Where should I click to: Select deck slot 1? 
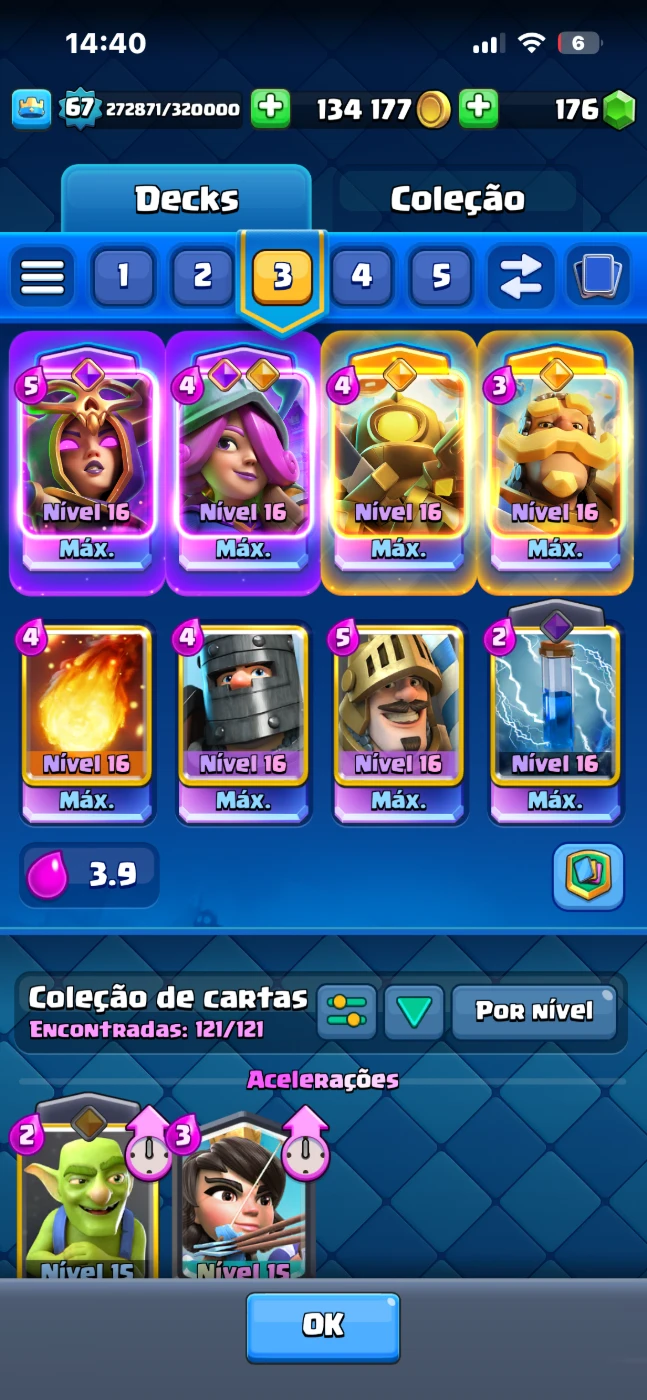[x=123, y=276]
